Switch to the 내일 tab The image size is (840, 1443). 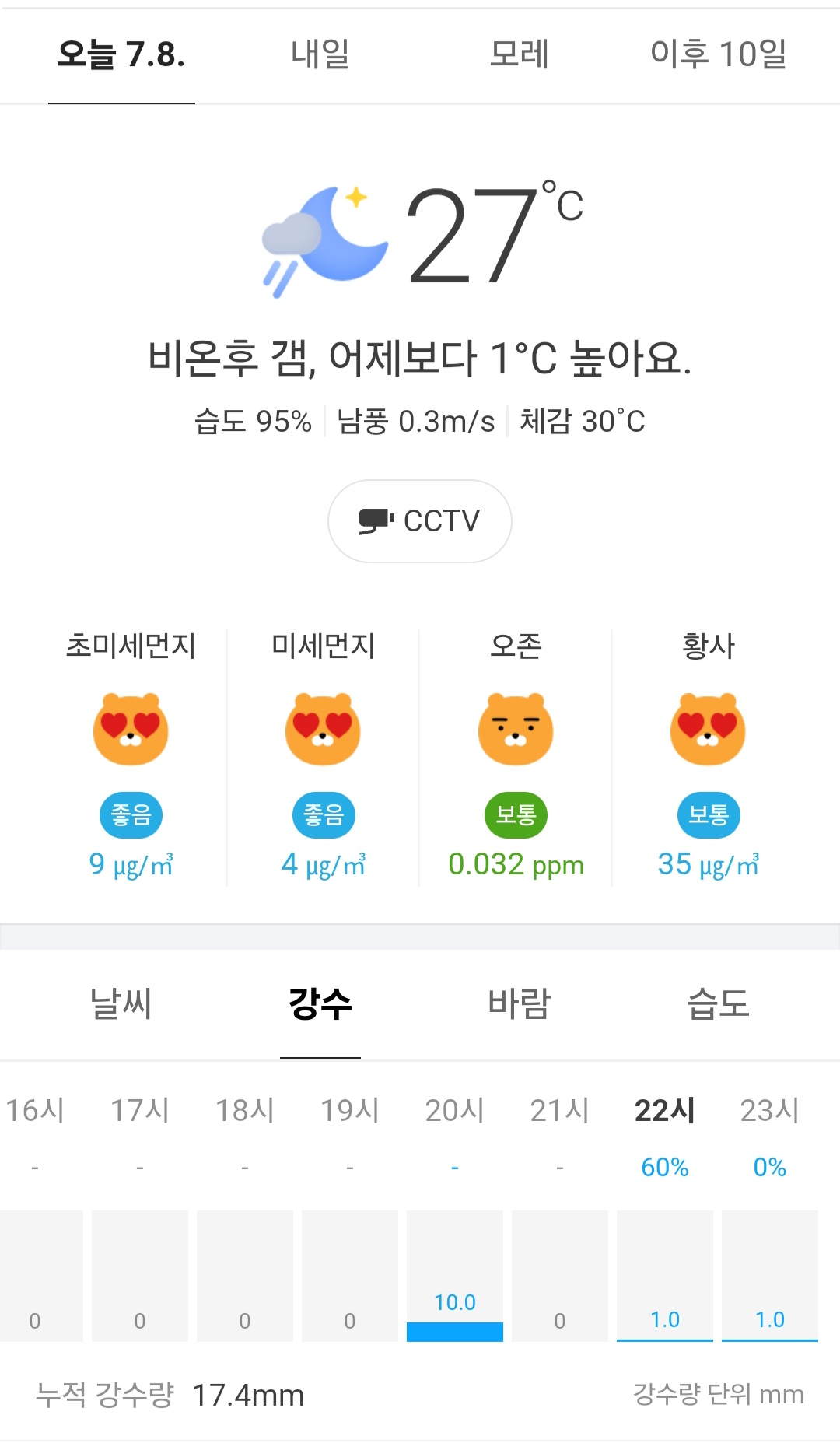[320, 54]
